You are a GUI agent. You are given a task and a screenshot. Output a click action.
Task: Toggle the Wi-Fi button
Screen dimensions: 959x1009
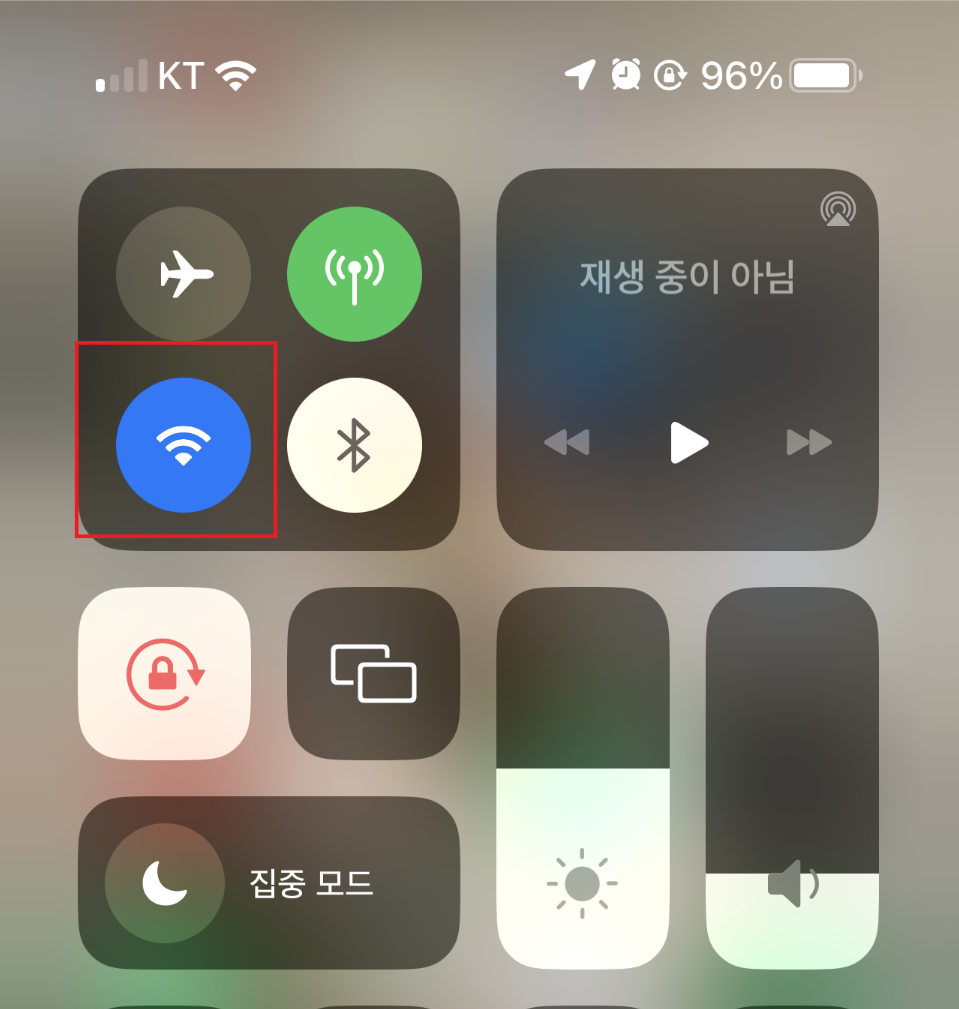[x=183, y=445]
